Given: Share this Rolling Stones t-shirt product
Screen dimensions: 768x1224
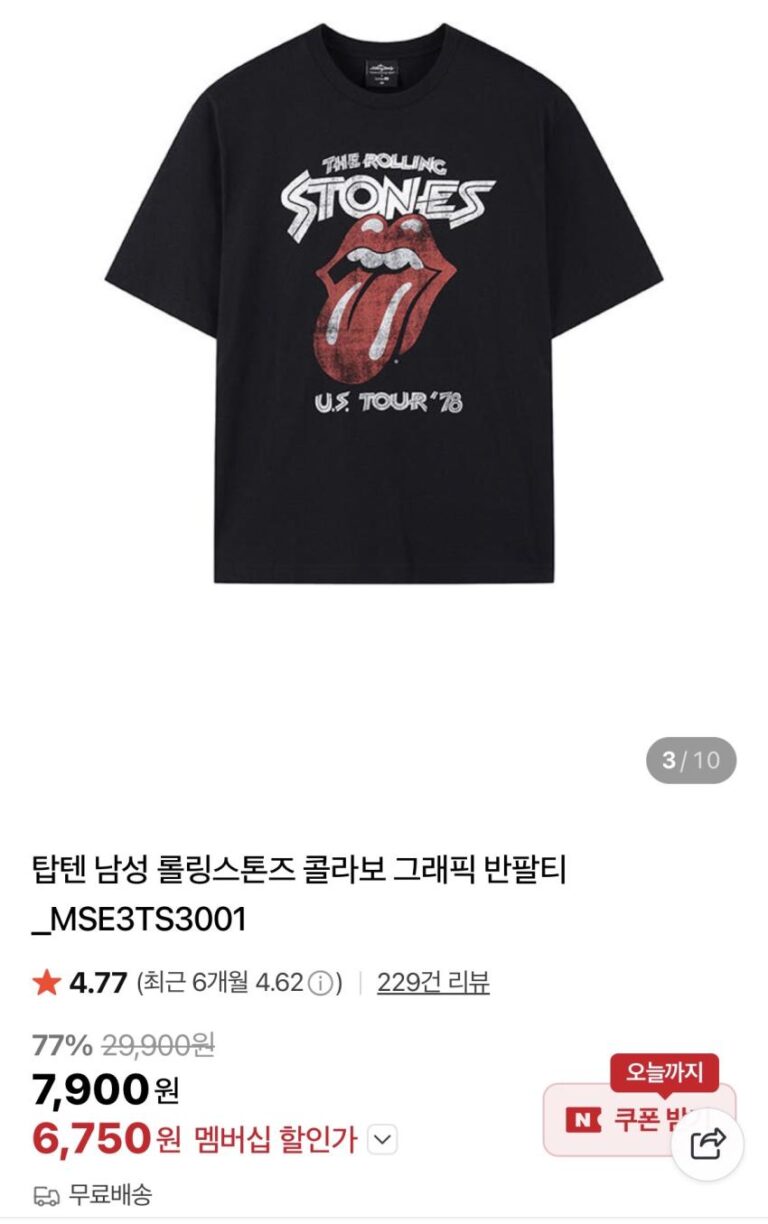Looking at the screenshot, I should point(708,1143).
